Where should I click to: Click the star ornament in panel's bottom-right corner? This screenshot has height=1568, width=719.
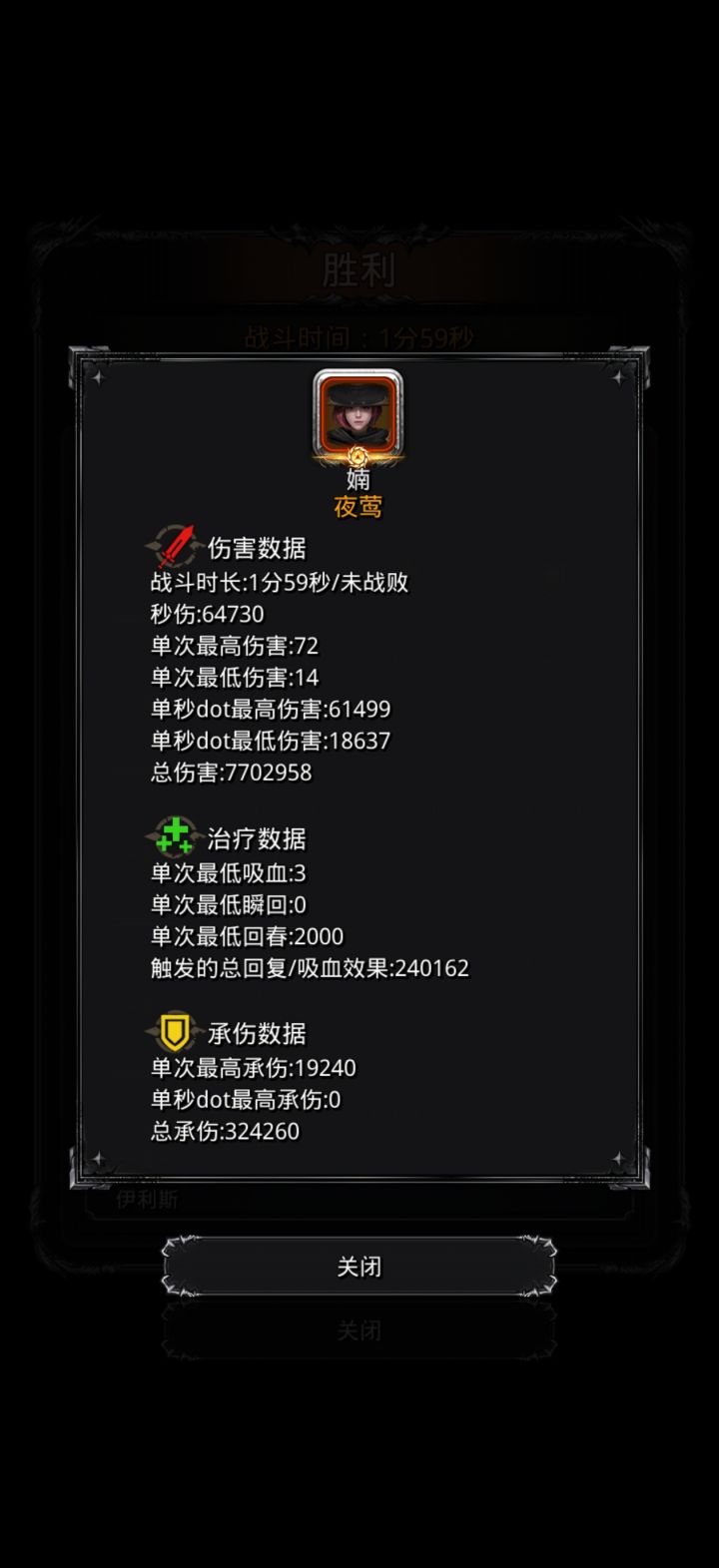pos(621,1161)
